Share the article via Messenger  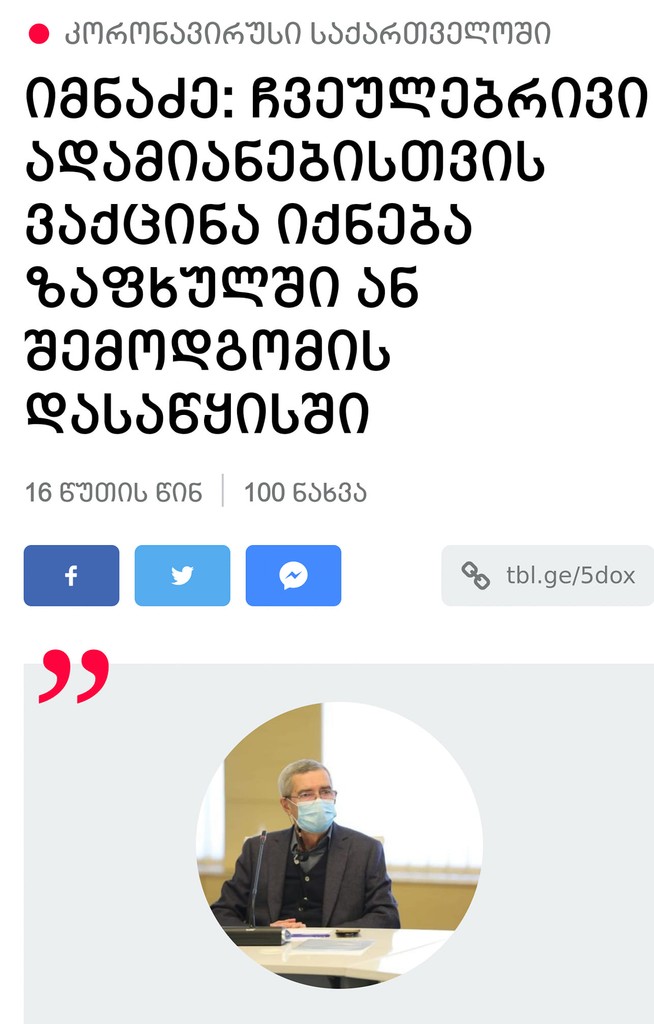(293, 575)
